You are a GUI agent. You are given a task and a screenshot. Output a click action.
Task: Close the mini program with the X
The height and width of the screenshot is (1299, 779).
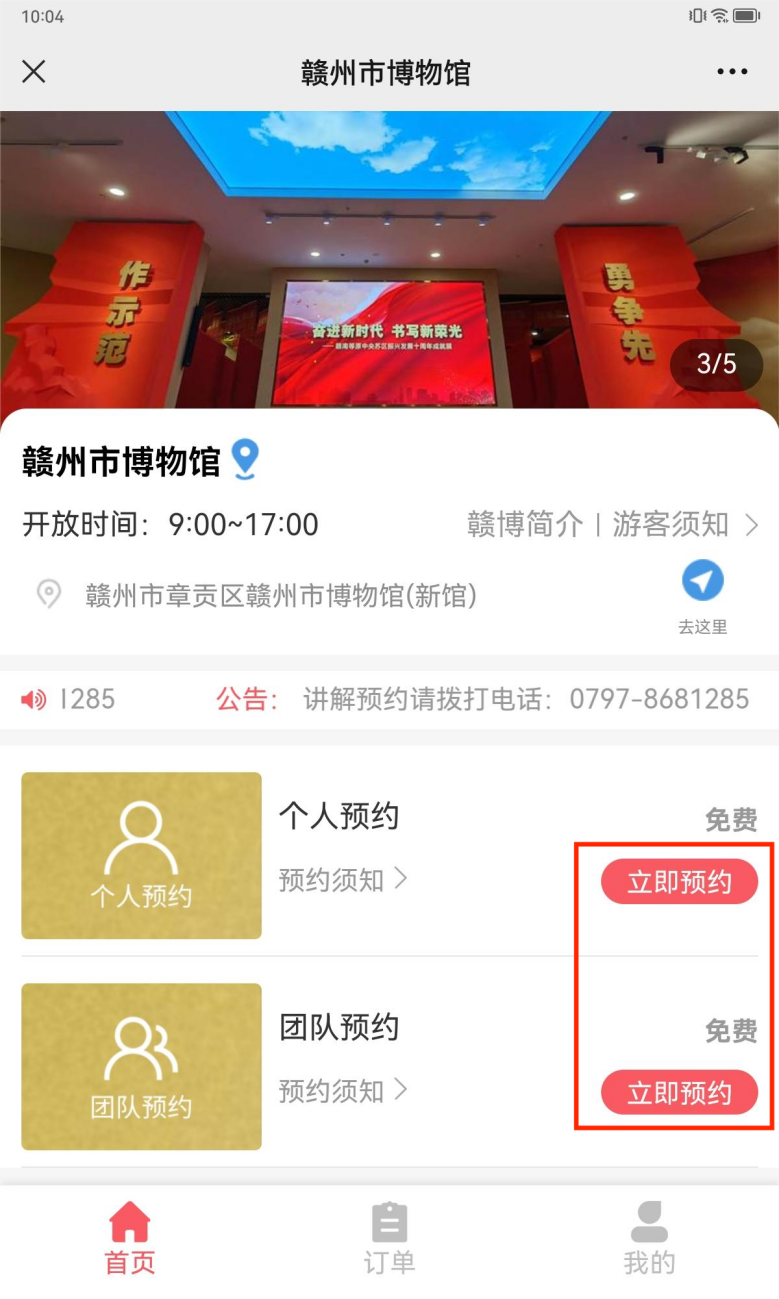[x=33, y=71]
